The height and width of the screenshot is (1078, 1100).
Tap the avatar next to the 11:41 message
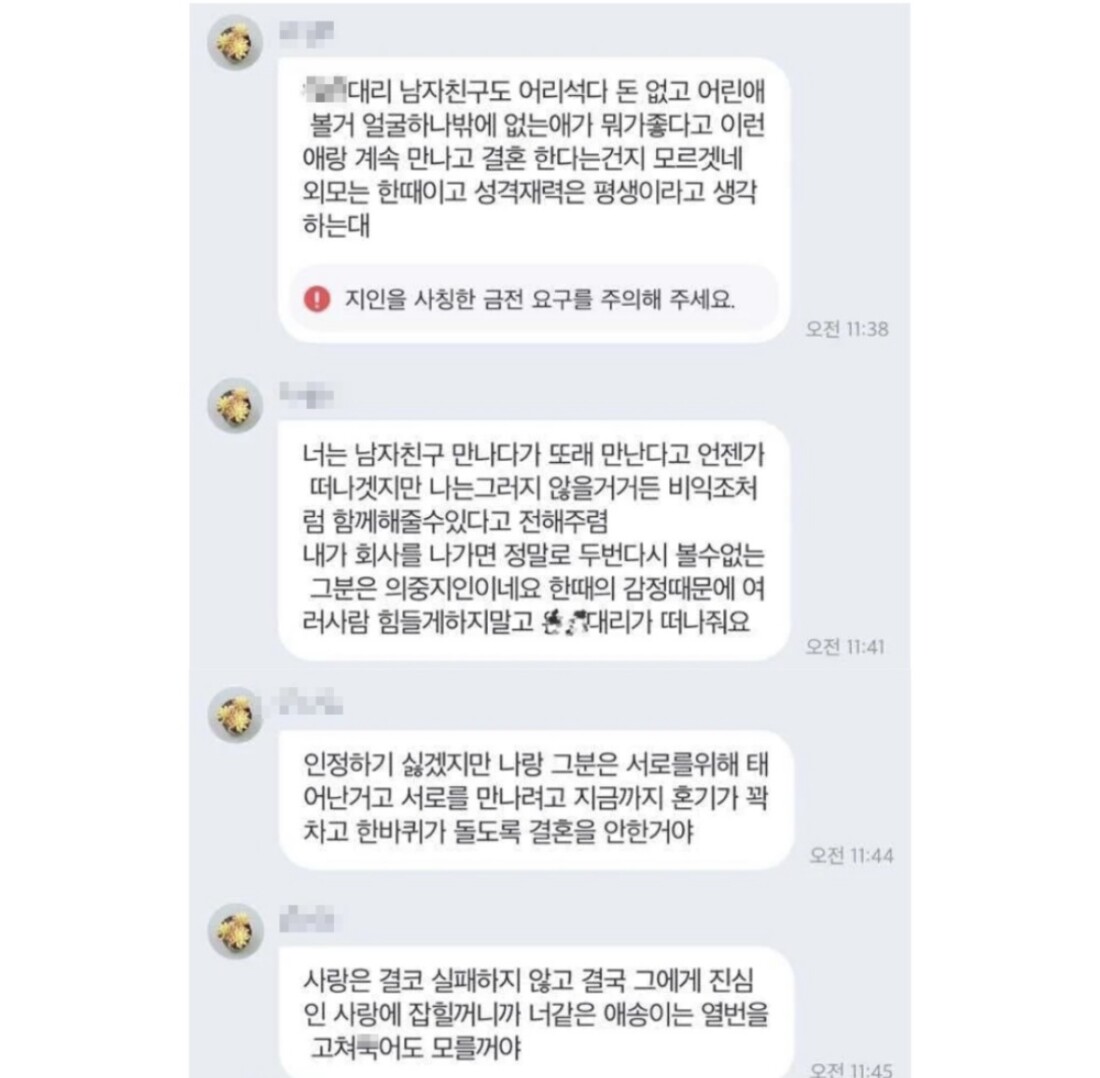[235, 407]
